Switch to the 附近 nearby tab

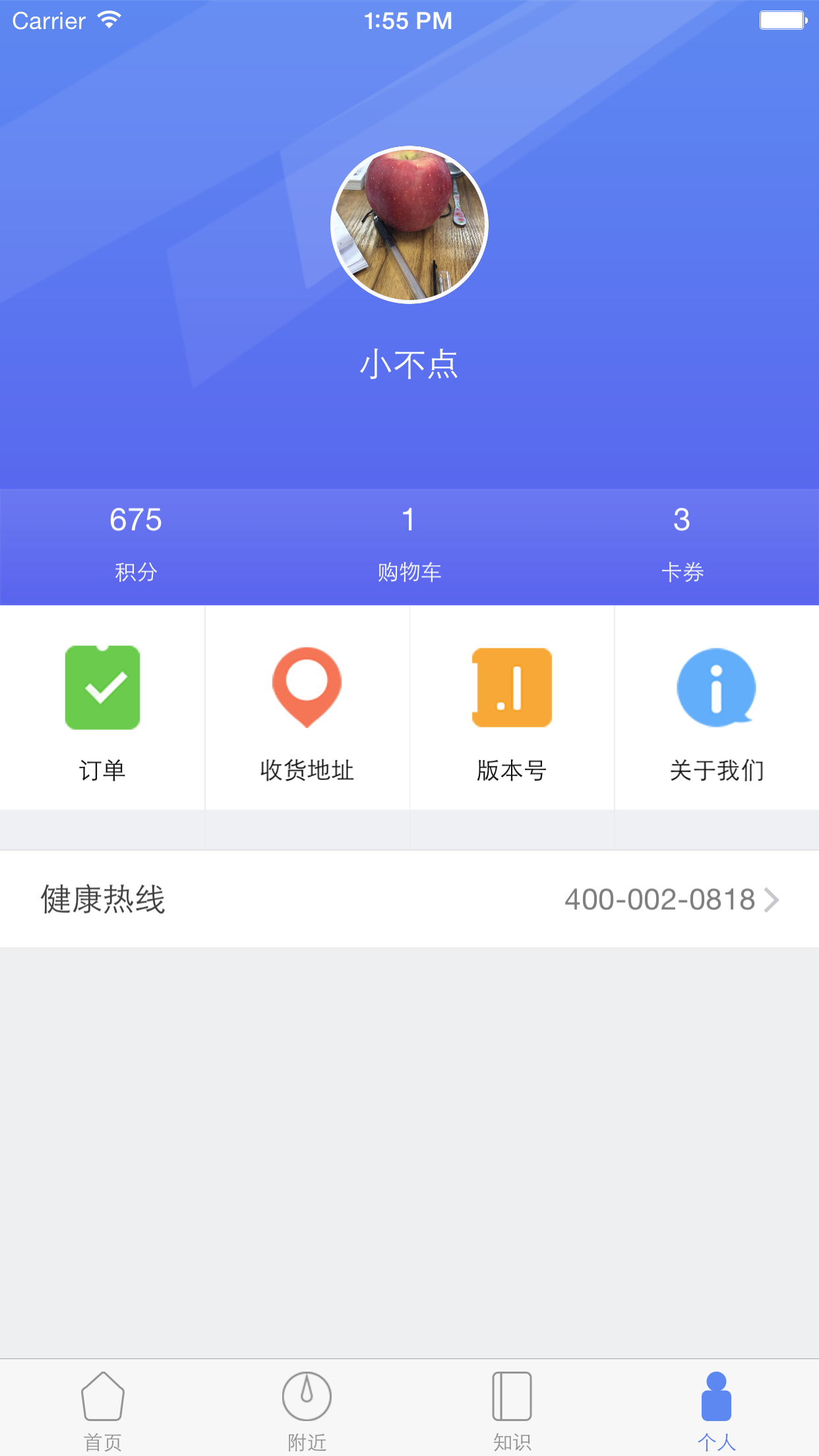tap(307, 1409)
